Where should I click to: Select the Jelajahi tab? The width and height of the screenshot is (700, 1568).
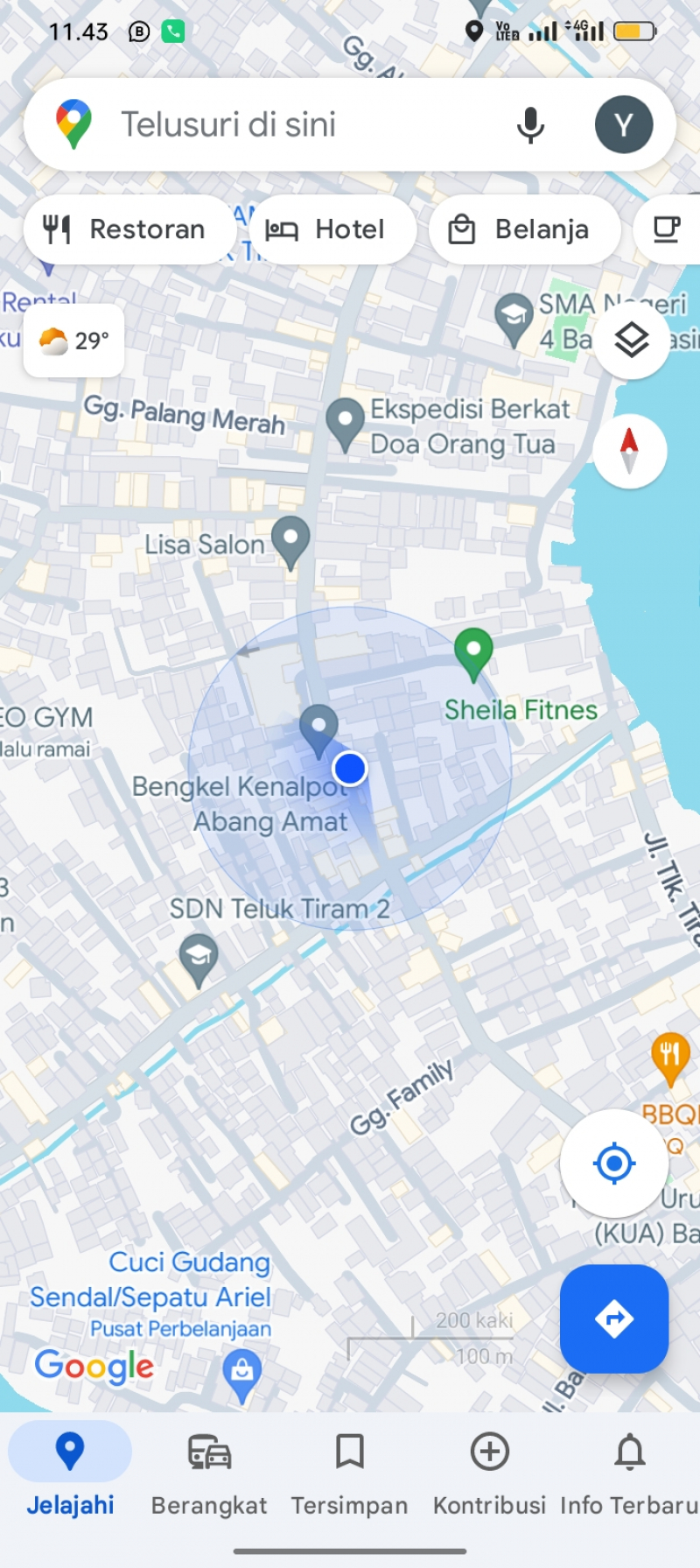click(x=70, y=1471)
